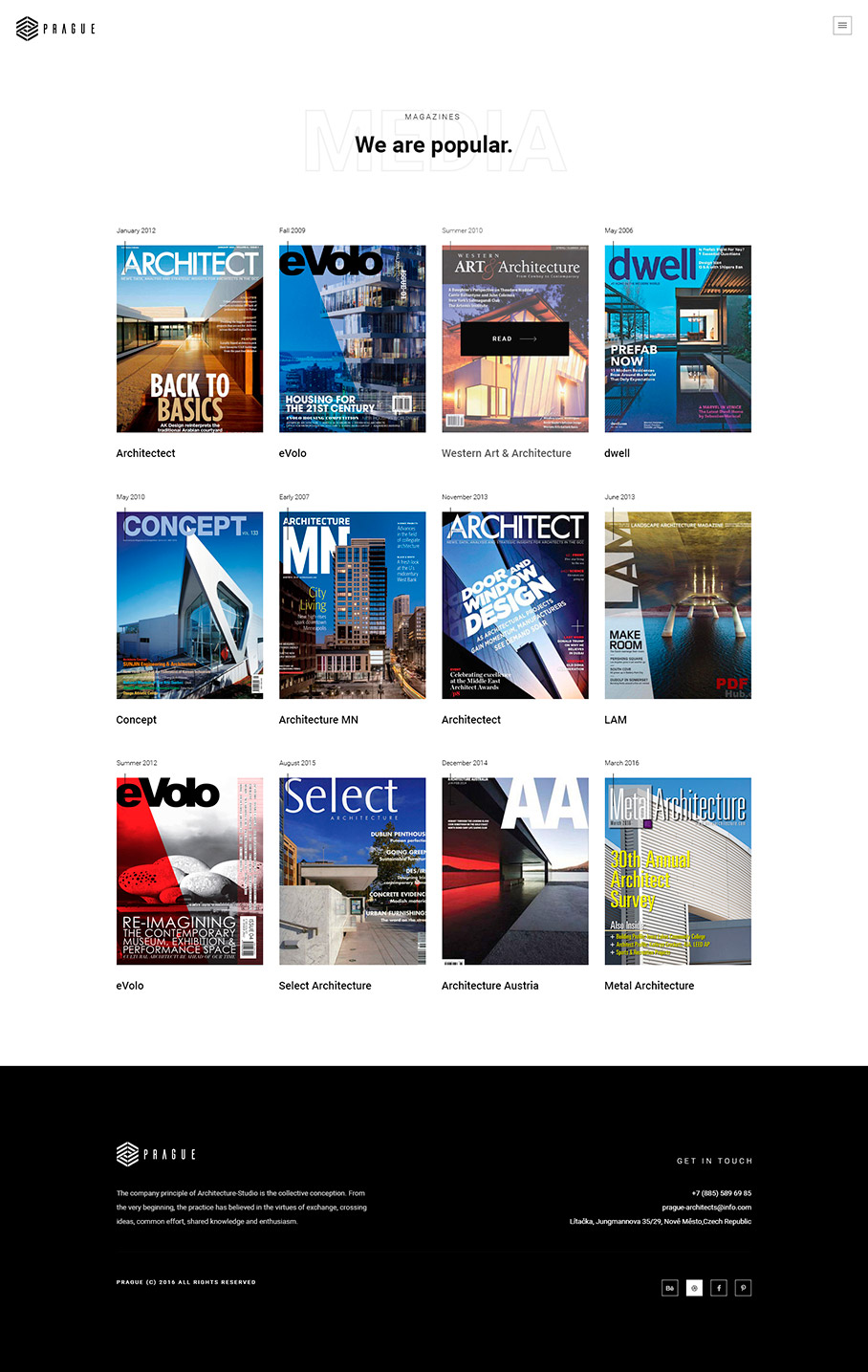Email prague-architects@info.com
The image size is (868, 1372).
pyautogui.click(x=705, y=1208)
